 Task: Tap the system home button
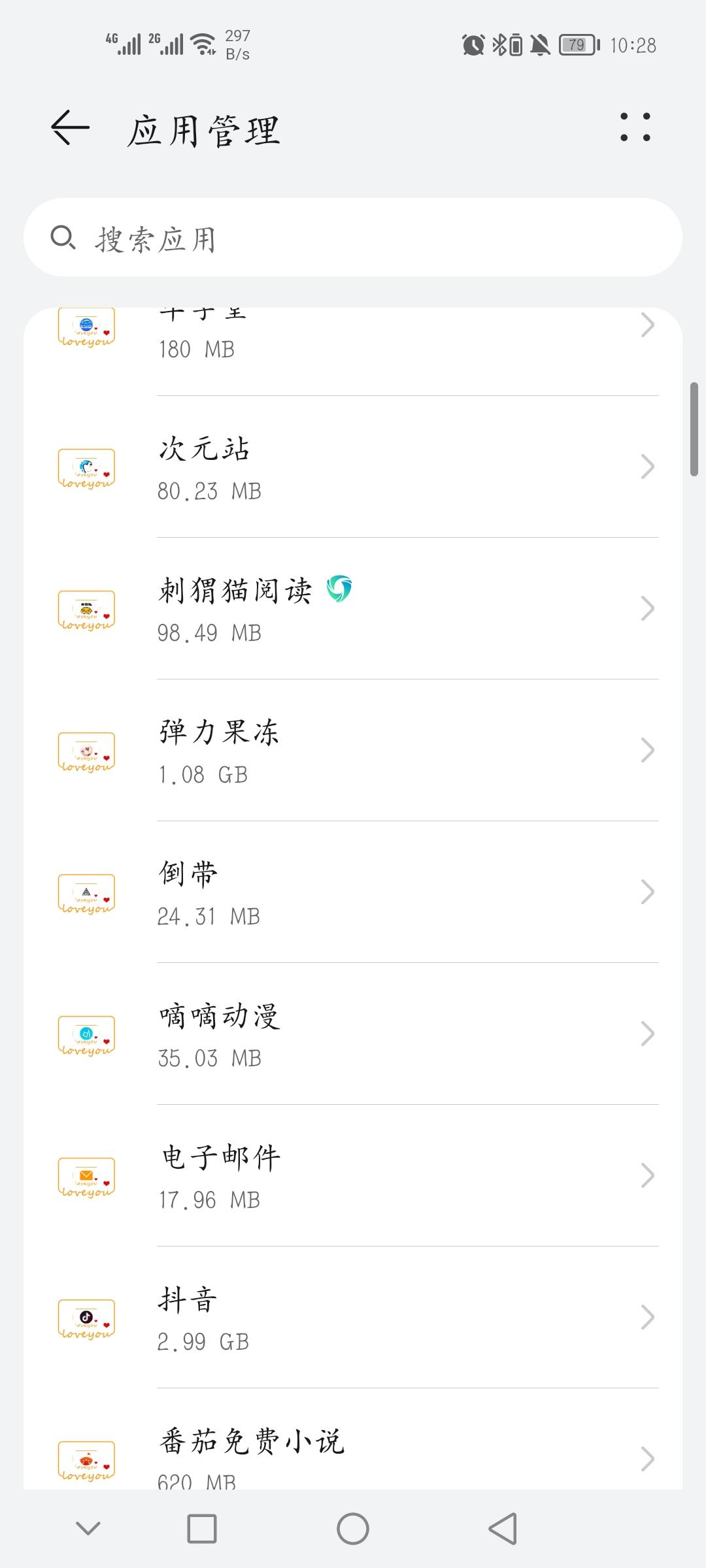(x=353, y=1529)
